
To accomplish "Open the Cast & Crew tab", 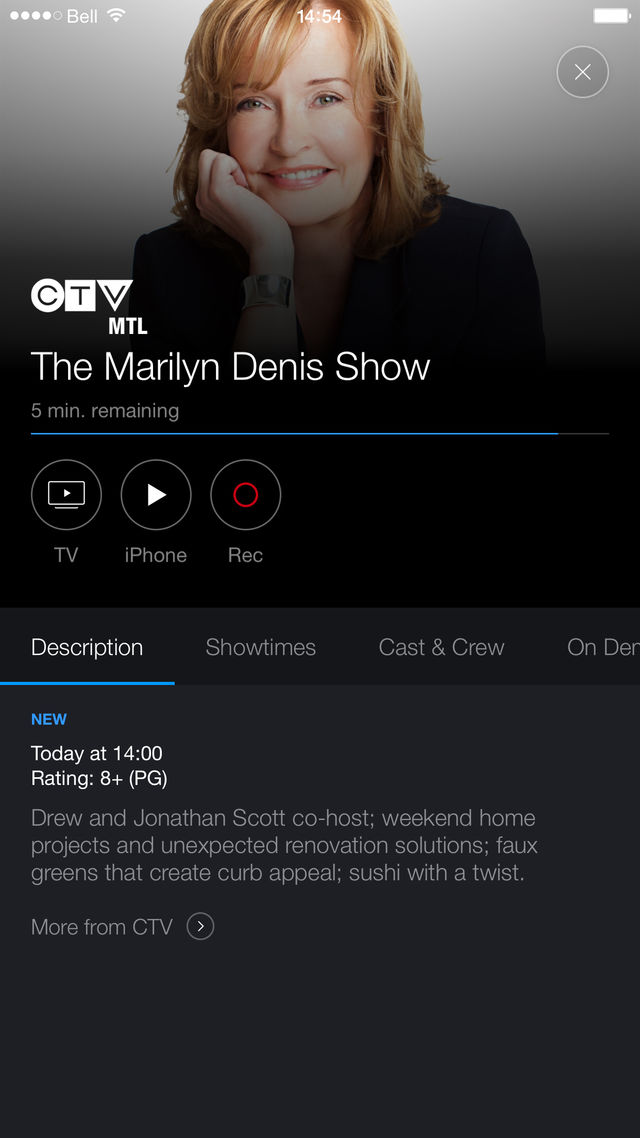I will point(441,647).
